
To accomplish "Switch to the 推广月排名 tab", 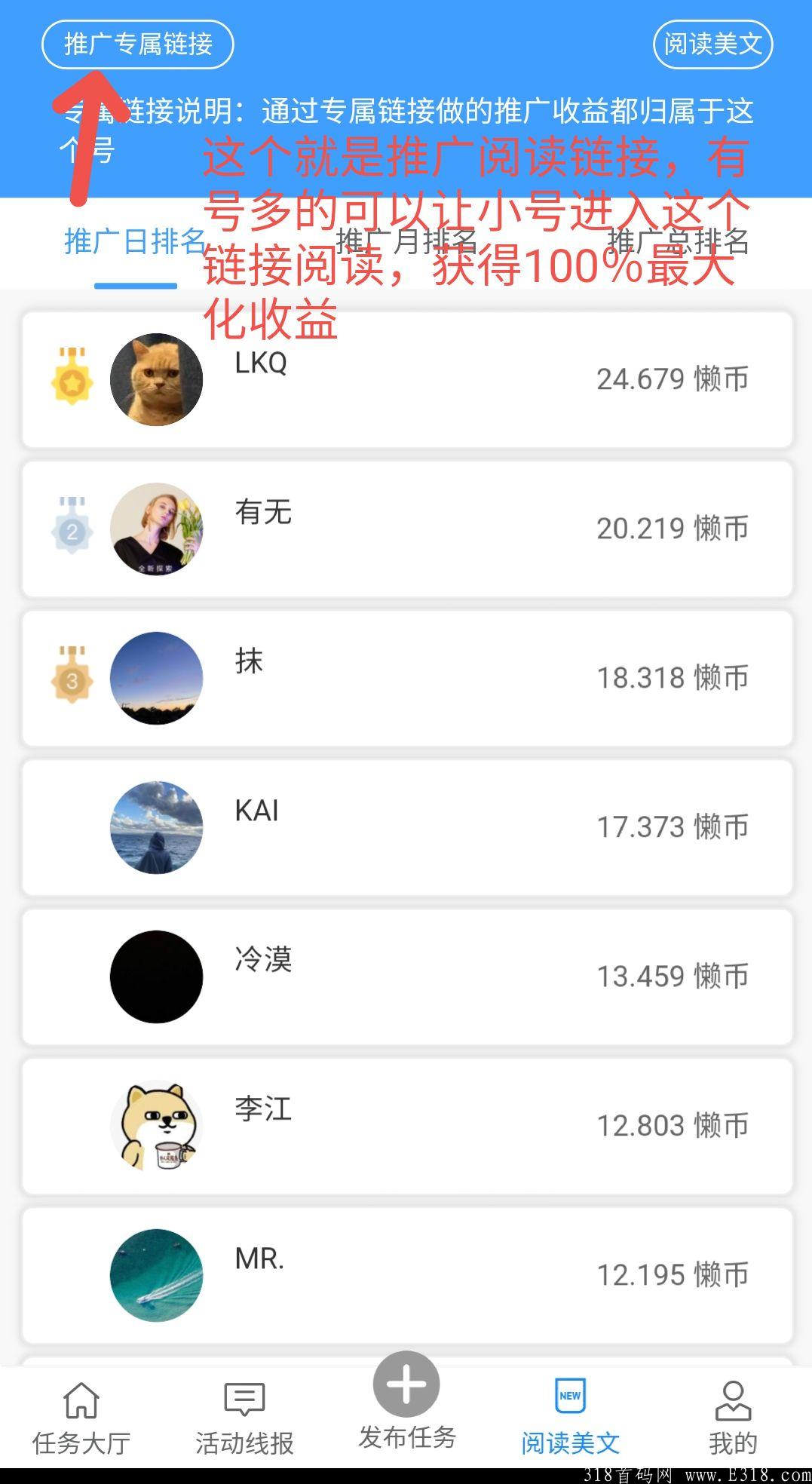I will [x=406, y=240].
